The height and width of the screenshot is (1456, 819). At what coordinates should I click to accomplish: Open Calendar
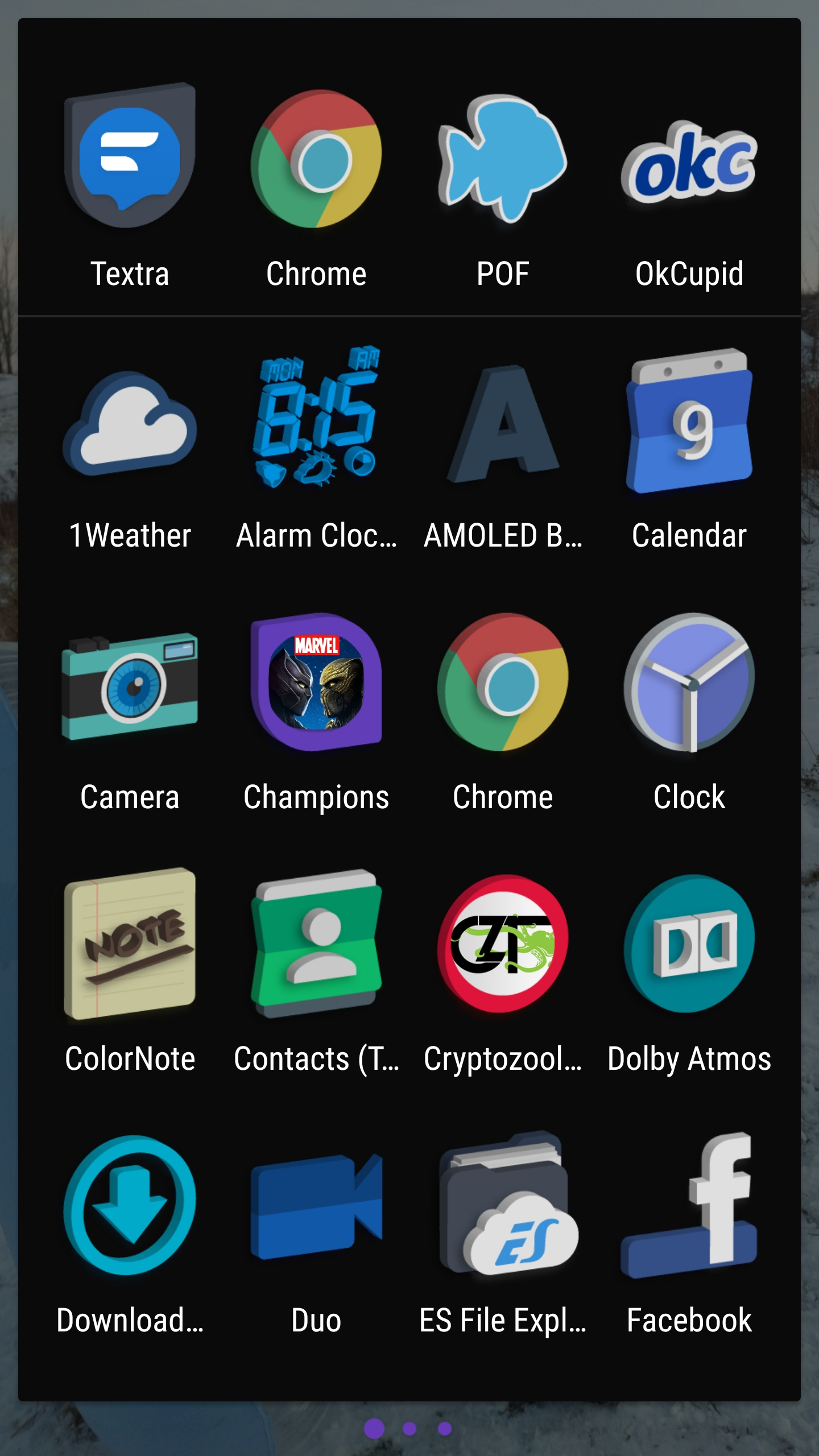[x=689, y=421]
